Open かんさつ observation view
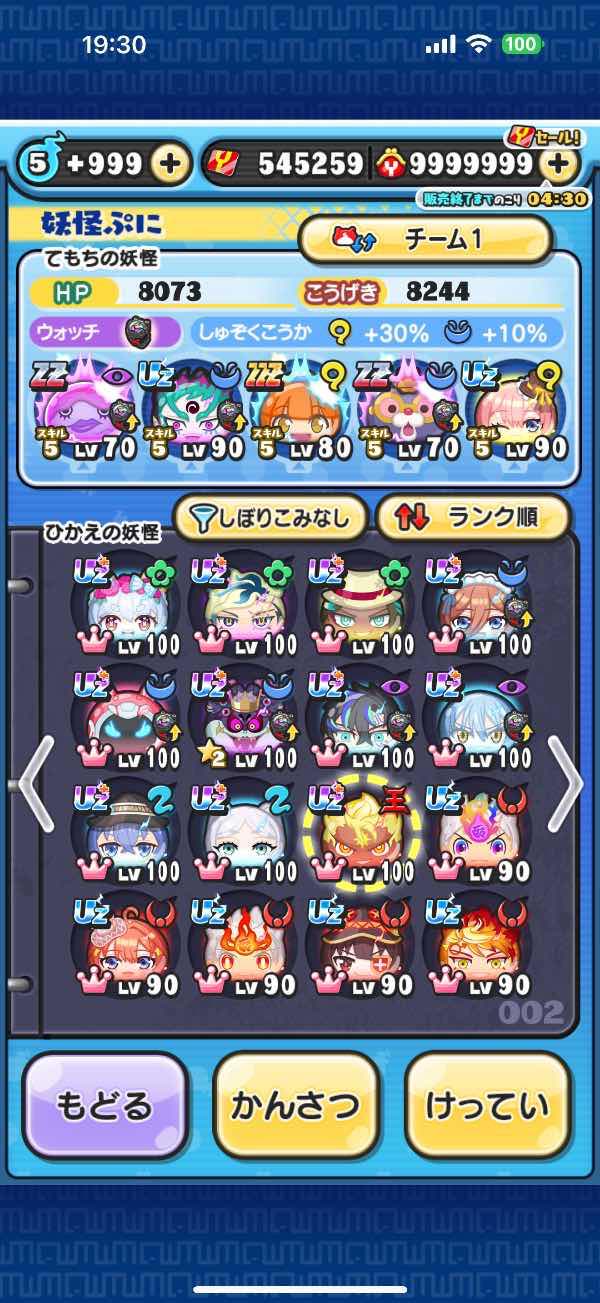Viewport: 600px width, 1303px height. pos(296,1105)
